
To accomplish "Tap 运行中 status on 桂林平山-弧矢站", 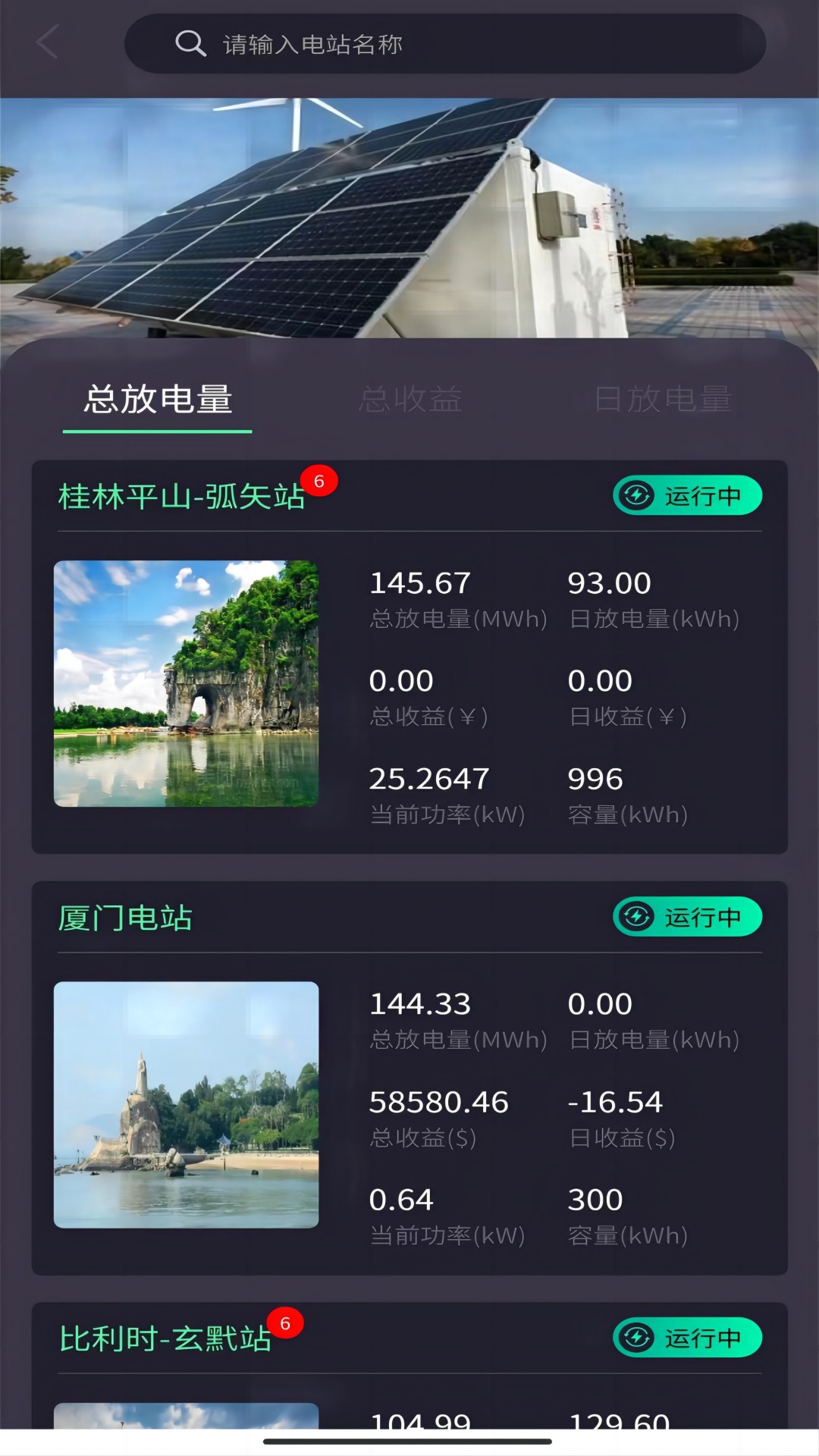I will (687, 496).
